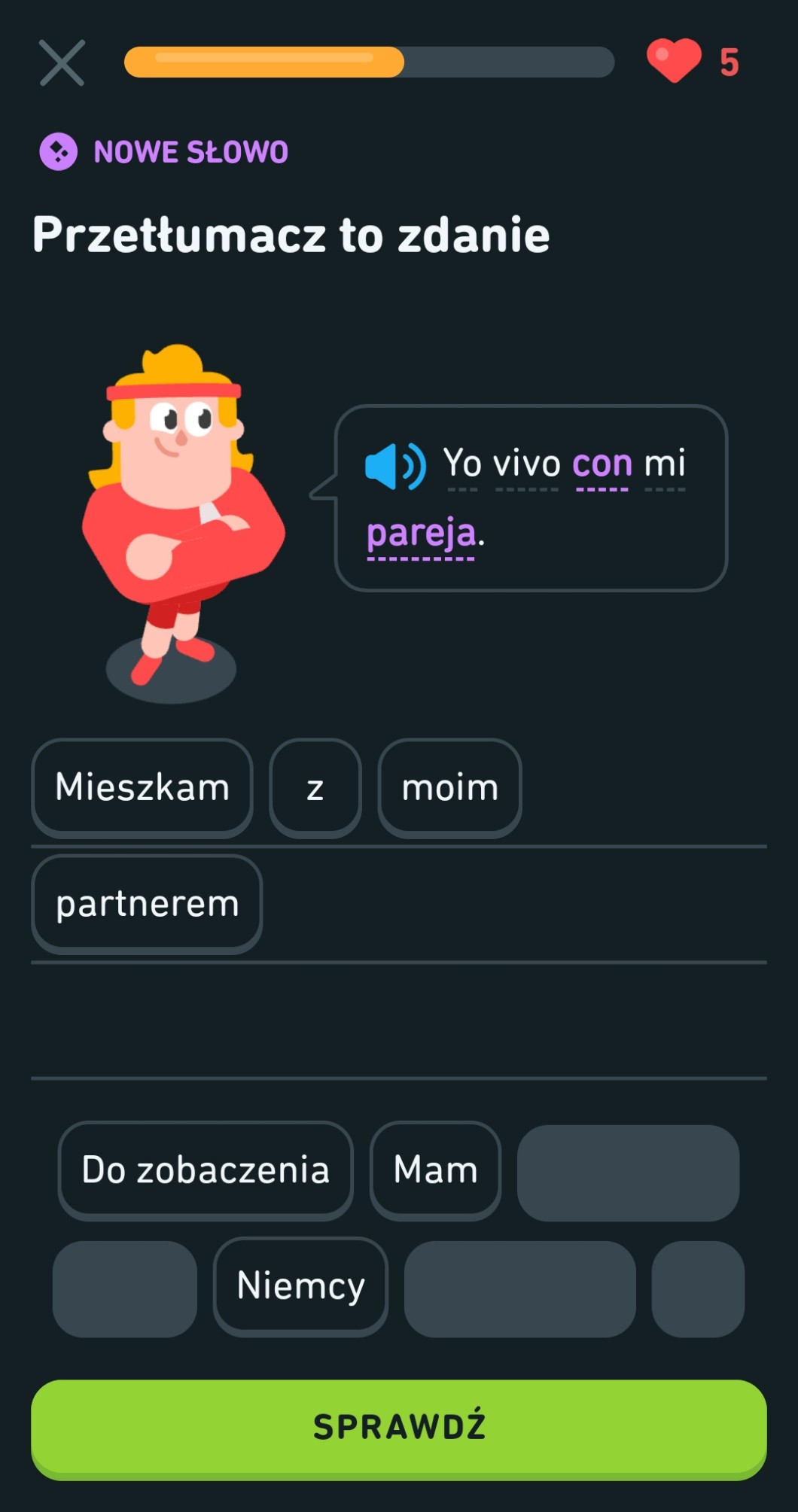The height and width of the screenshot is (1512, 798).
Task: Remove the word 'z' from the answer
Action: [x=315, y=787]
